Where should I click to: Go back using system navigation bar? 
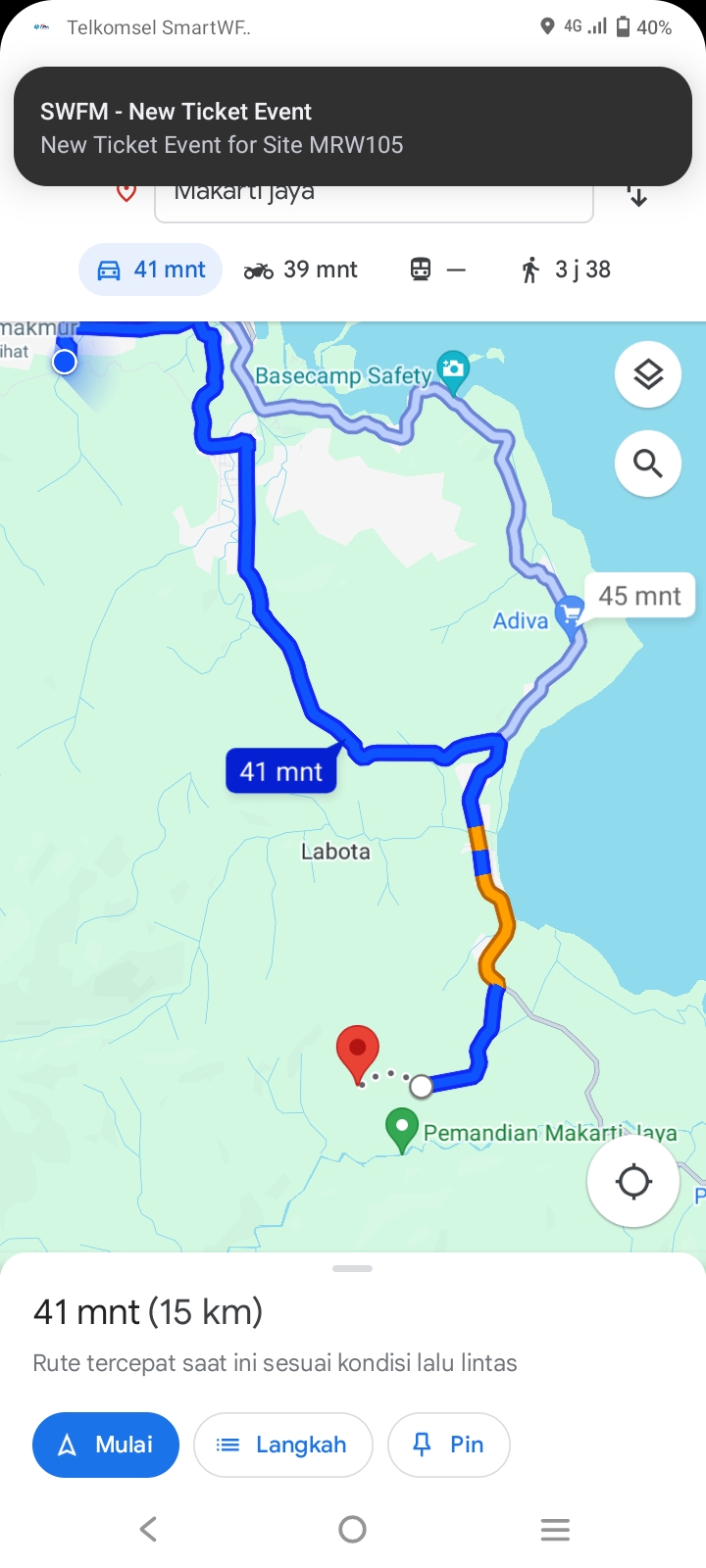click(x=149, y=1529)
